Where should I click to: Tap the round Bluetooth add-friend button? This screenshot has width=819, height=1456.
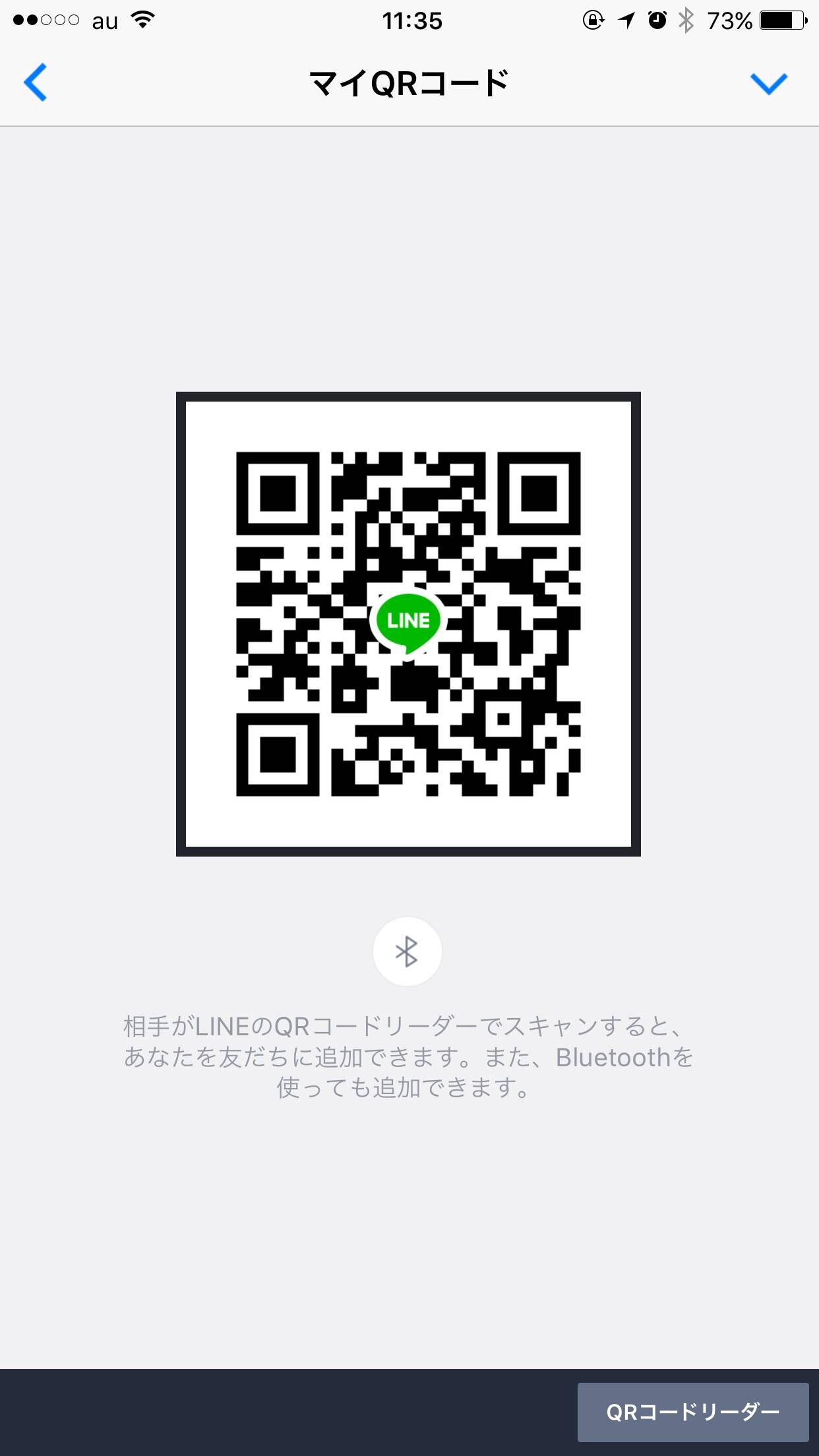(407, 952)
